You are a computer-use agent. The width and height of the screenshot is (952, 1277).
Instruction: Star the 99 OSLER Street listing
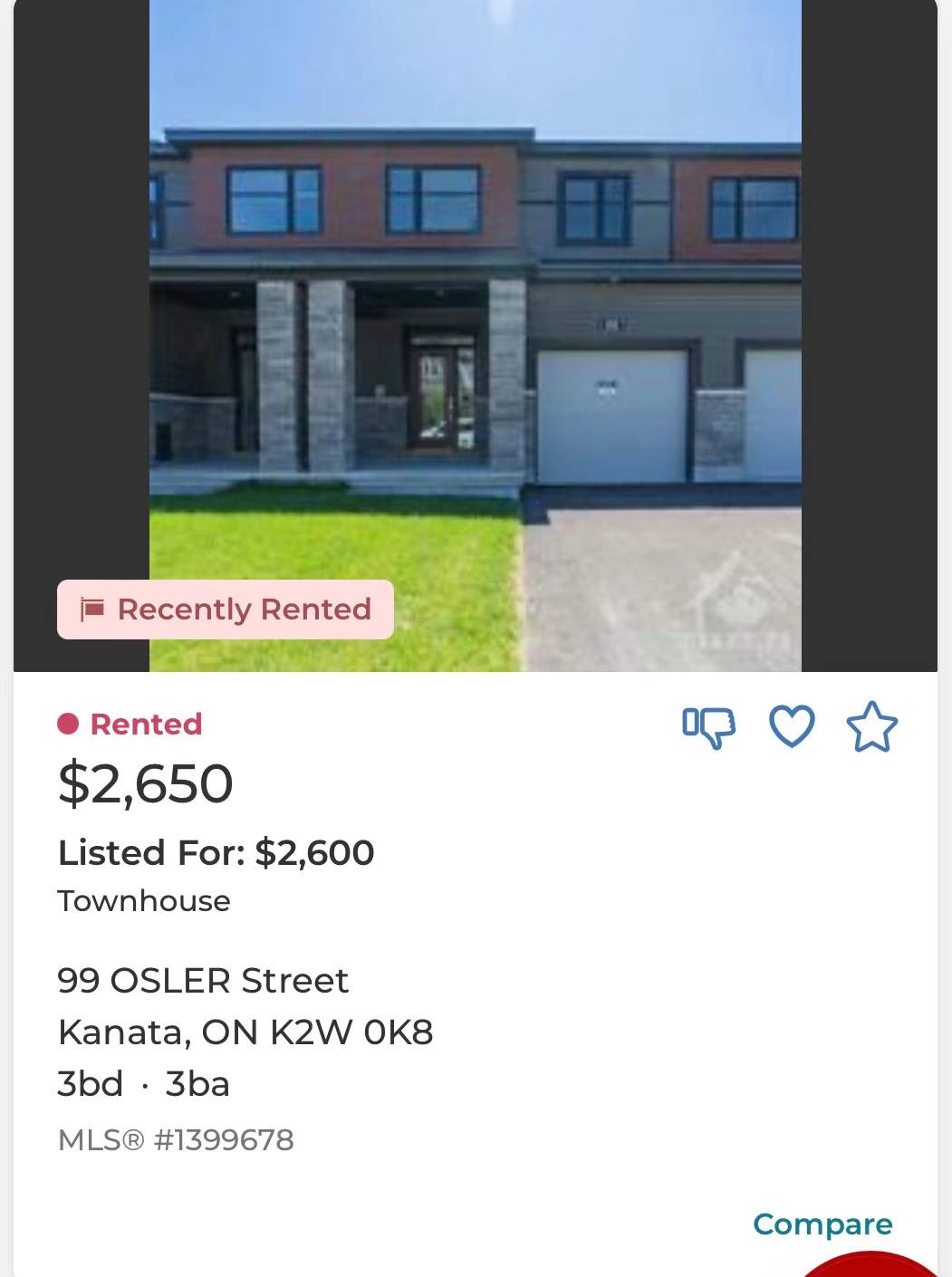871,726
